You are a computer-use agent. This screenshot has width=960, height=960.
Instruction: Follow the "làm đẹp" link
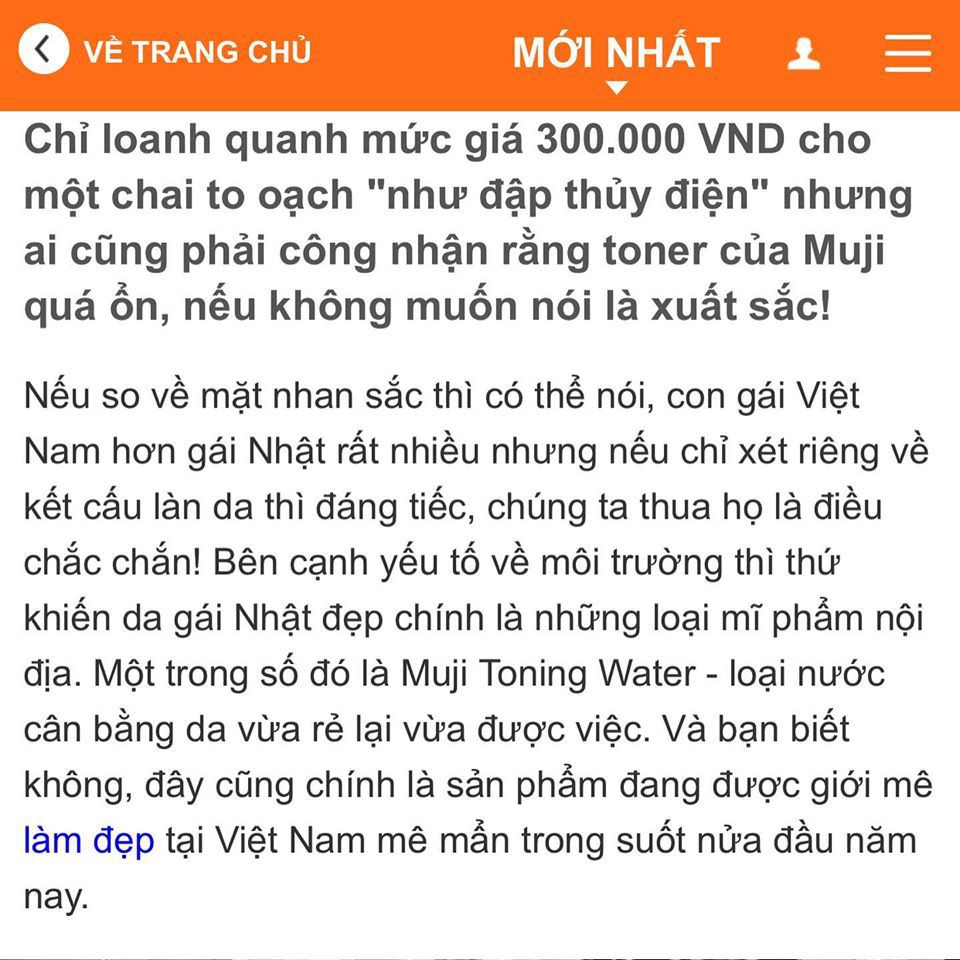point(89,839)
